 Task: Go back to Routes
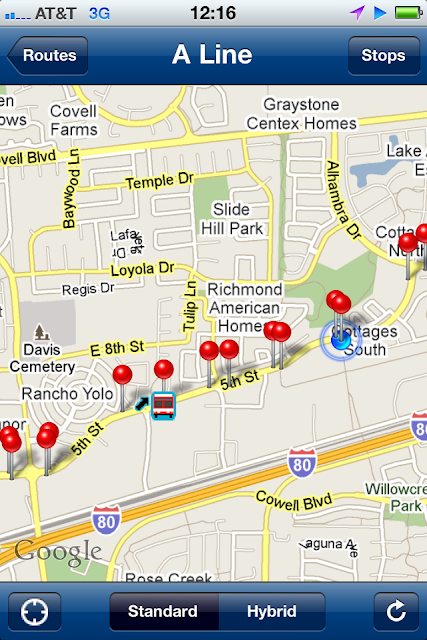48,56
